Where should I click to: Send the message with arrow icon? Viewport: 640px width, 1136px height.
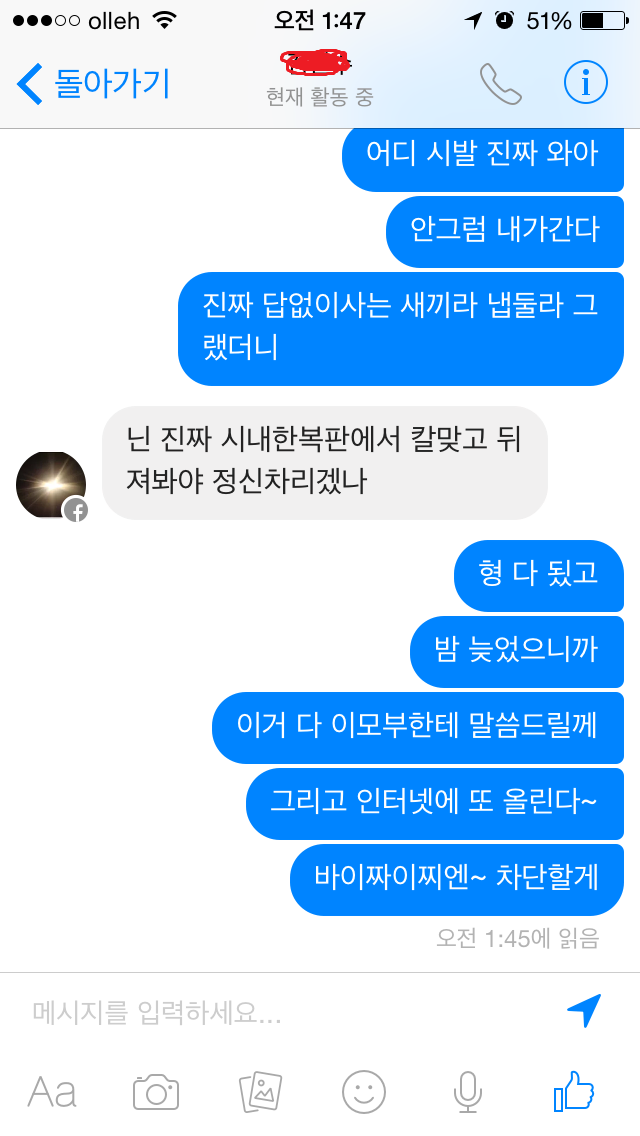click(584, 1011)
